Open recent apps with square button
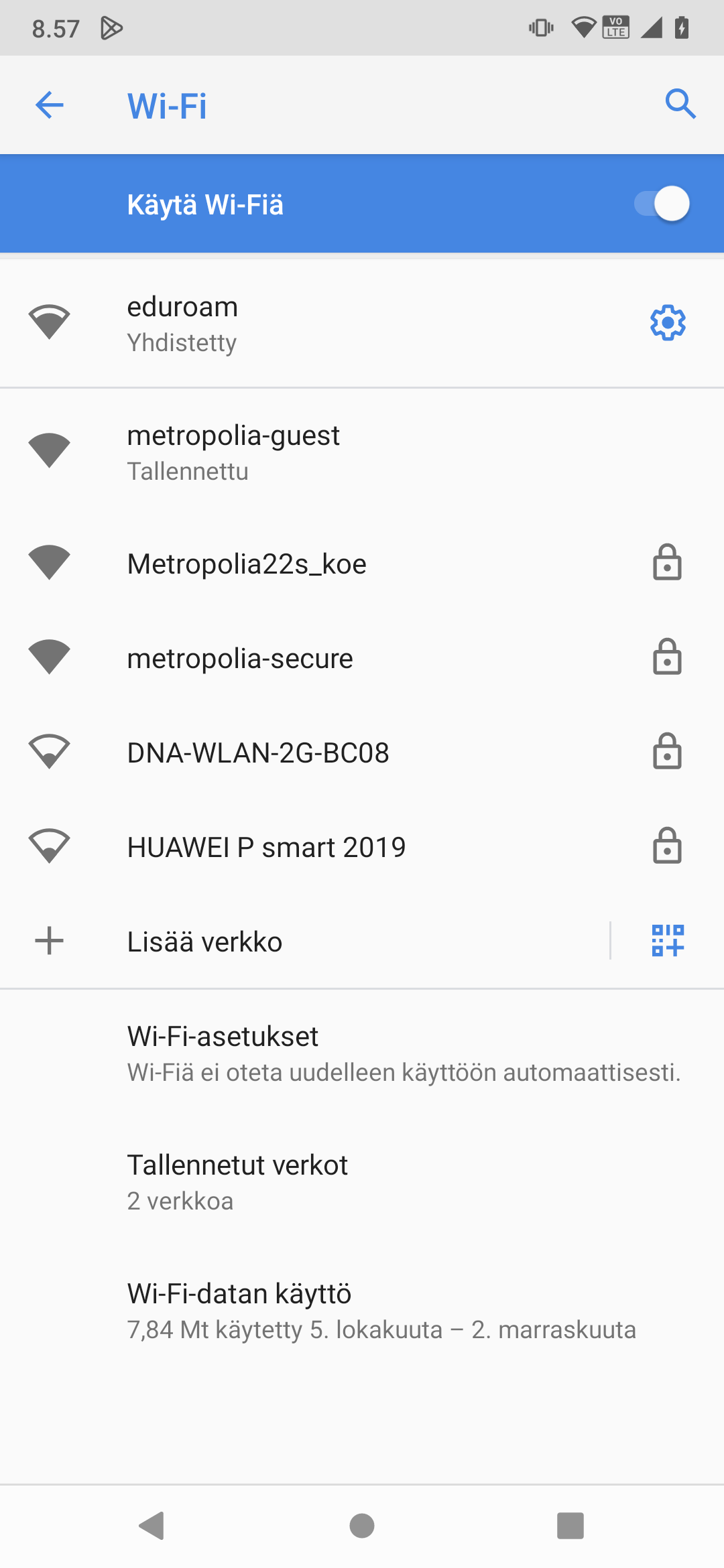The image size is (724, 1568). pos(570,1526)
